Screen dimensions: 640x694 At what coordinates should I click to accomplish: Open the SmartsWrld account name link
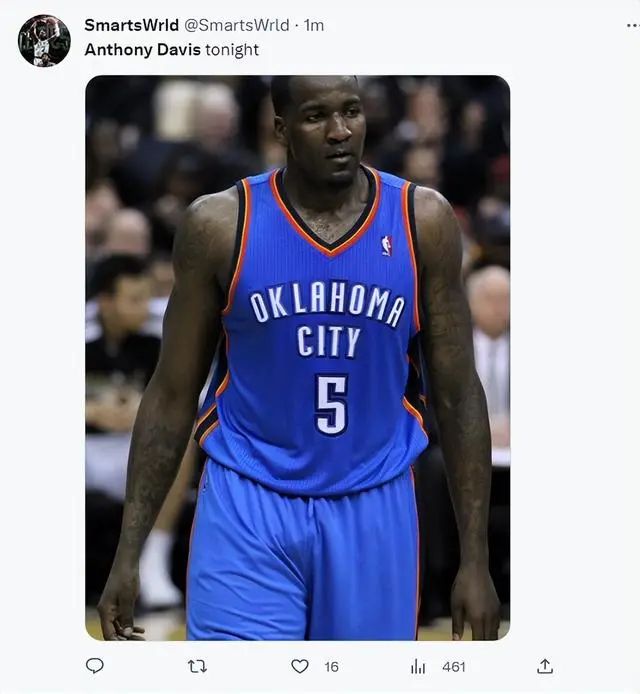tap(131, 25)
